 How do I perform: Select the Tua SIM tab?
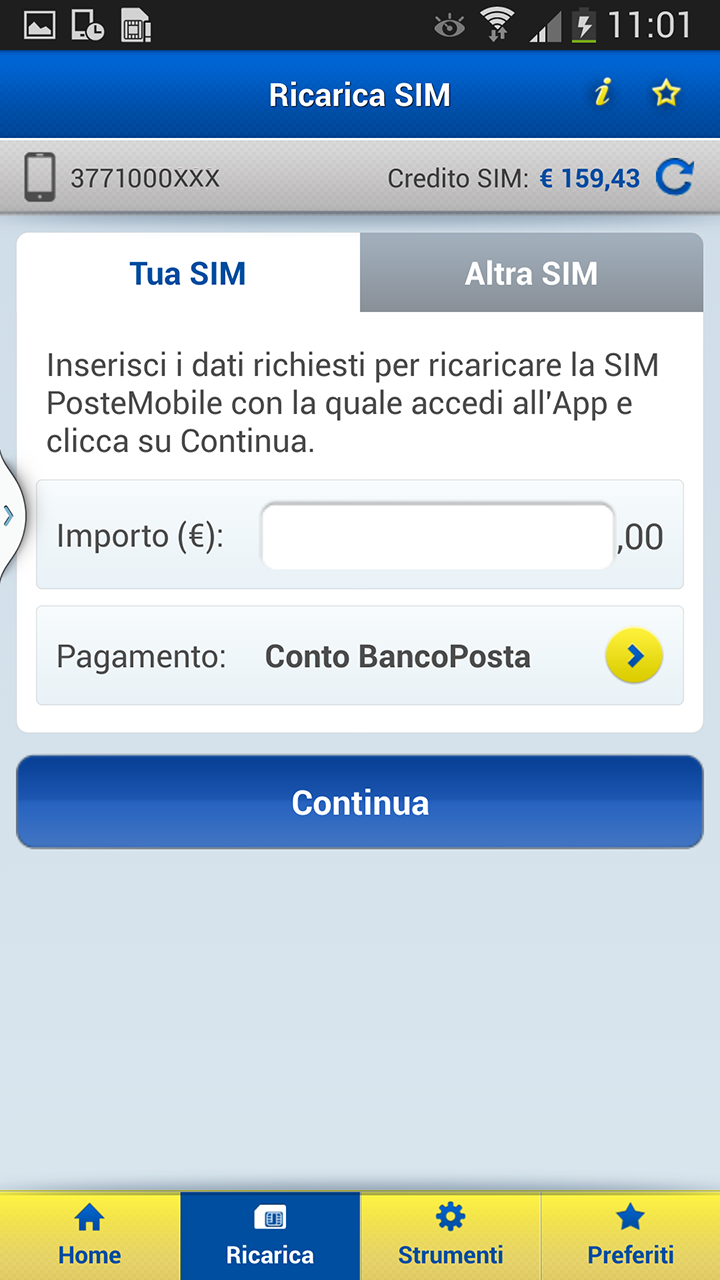[188, 273]
